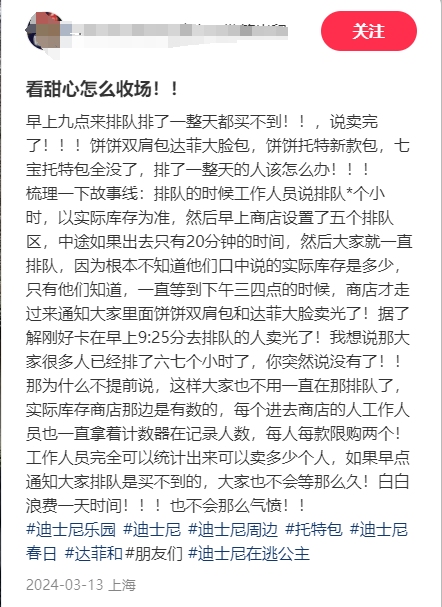This screenshot has width=442, height=607.
Task: Open the #迪士尼周边 hashtag
Action: (233, 529)
